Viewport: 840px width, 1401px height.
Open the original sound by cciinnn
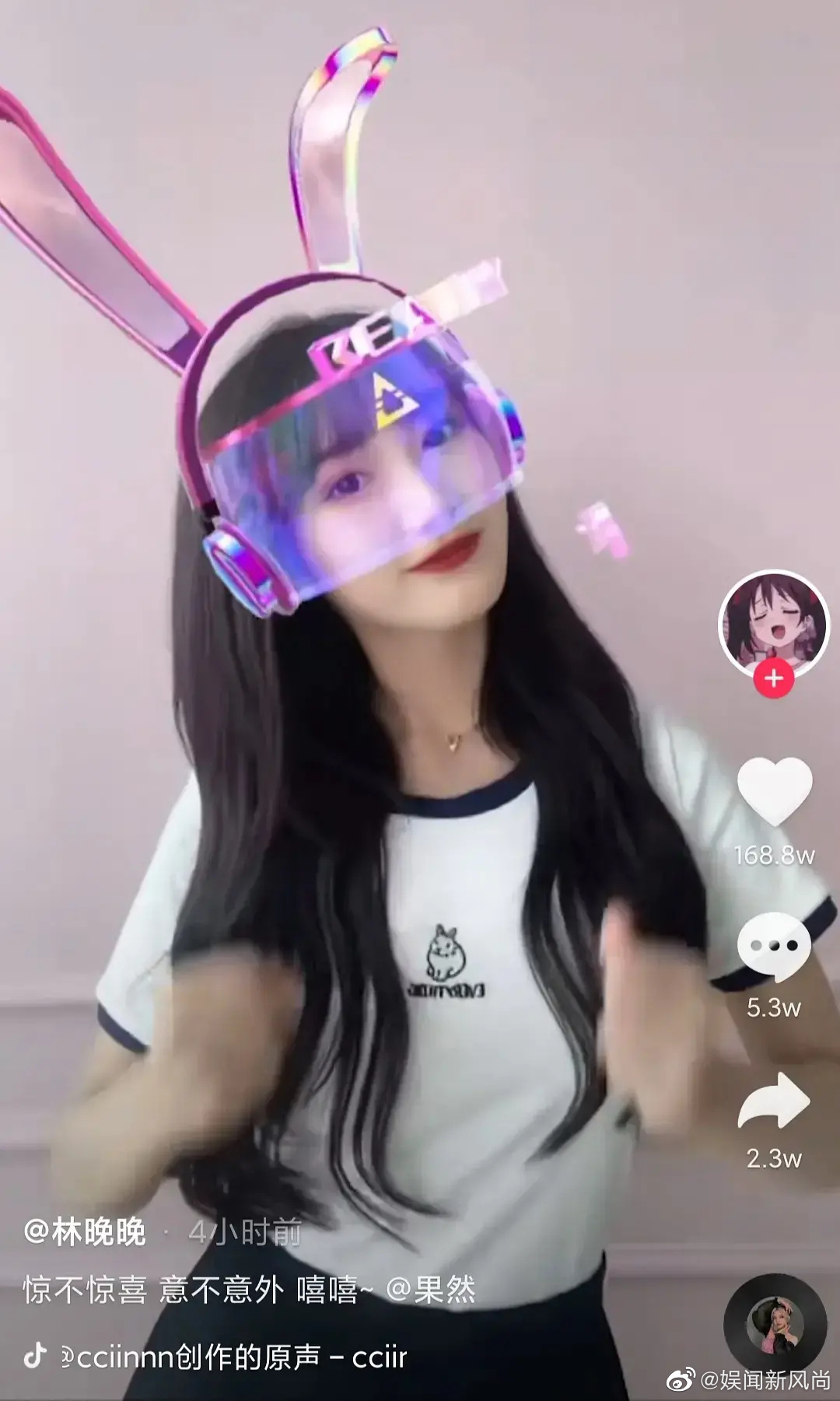[233, 1357]
